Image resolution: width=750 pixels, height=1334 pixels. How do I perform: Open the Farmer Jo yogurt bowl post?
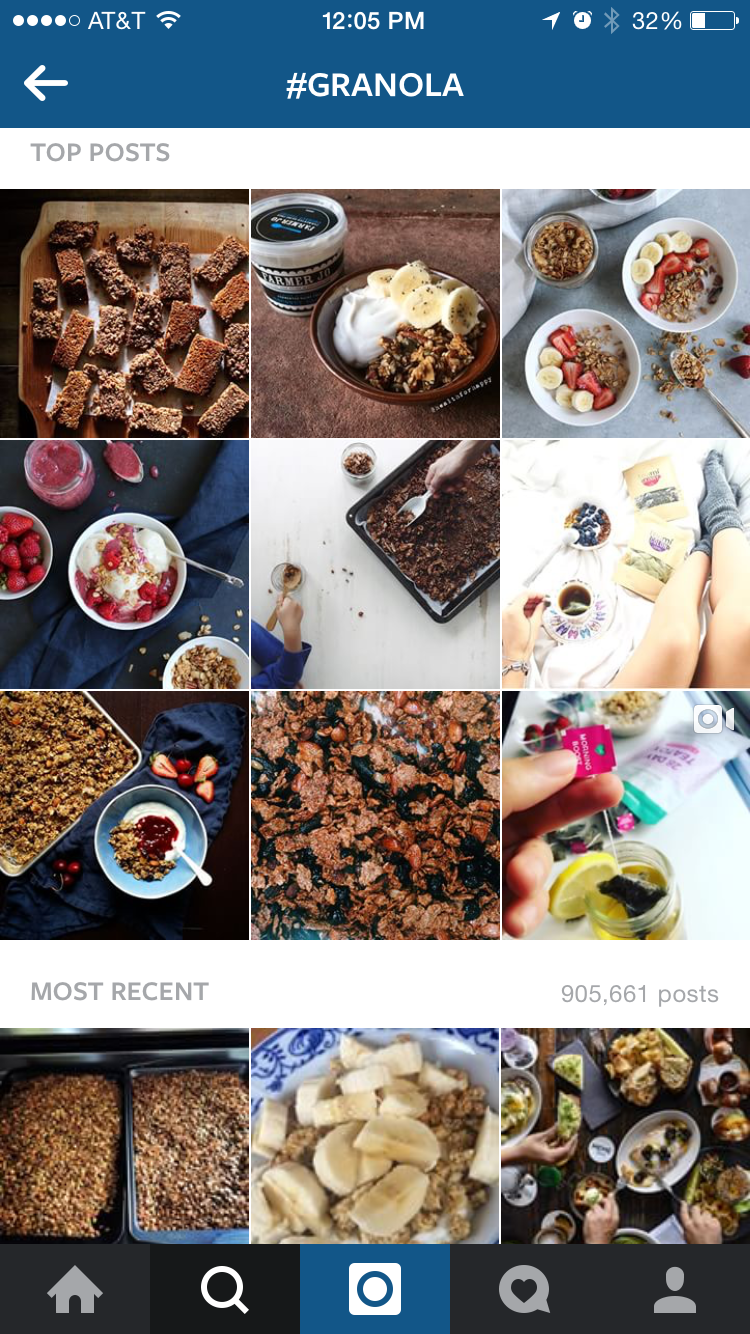(375, 313)
